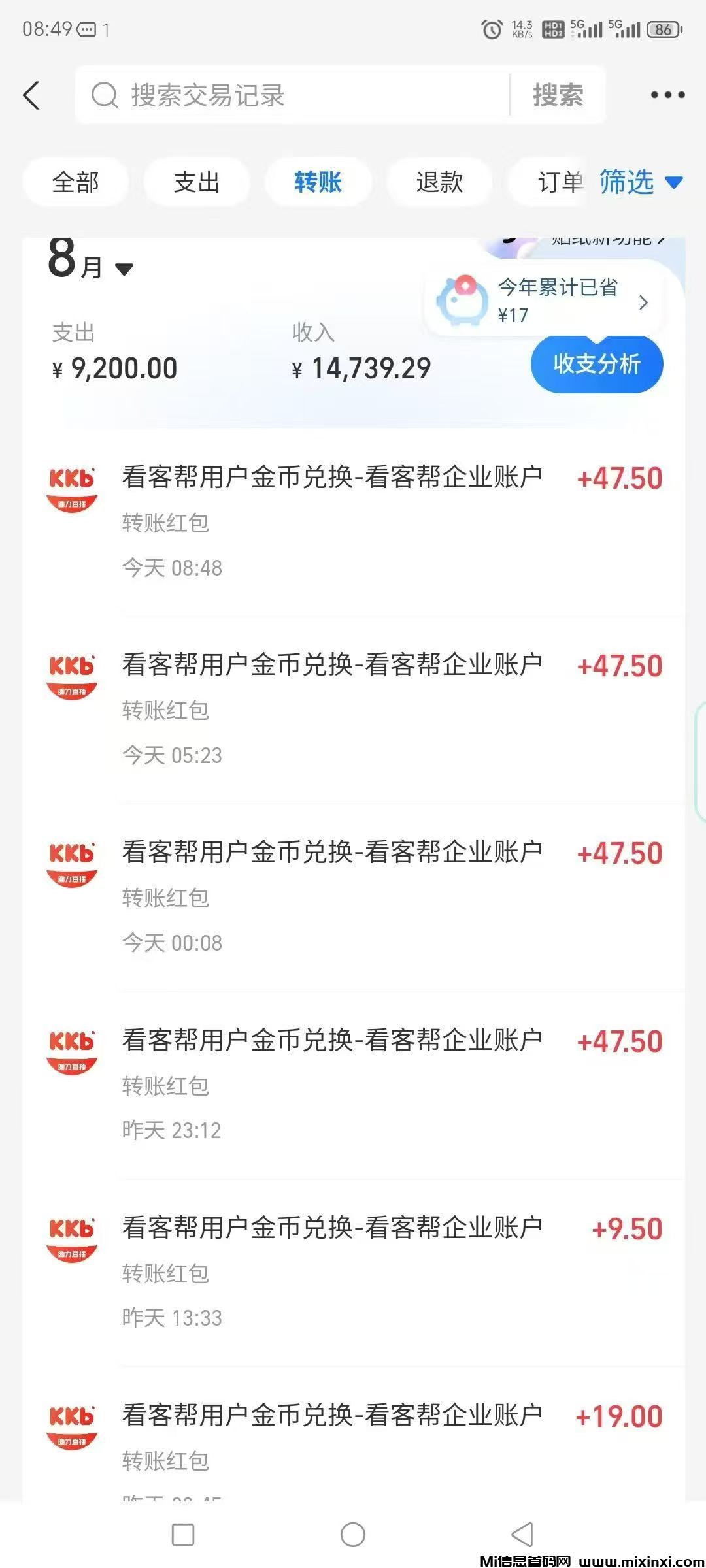Tap the system home button
This screenshot has height=1568, width=706.
coord(353,1534)
